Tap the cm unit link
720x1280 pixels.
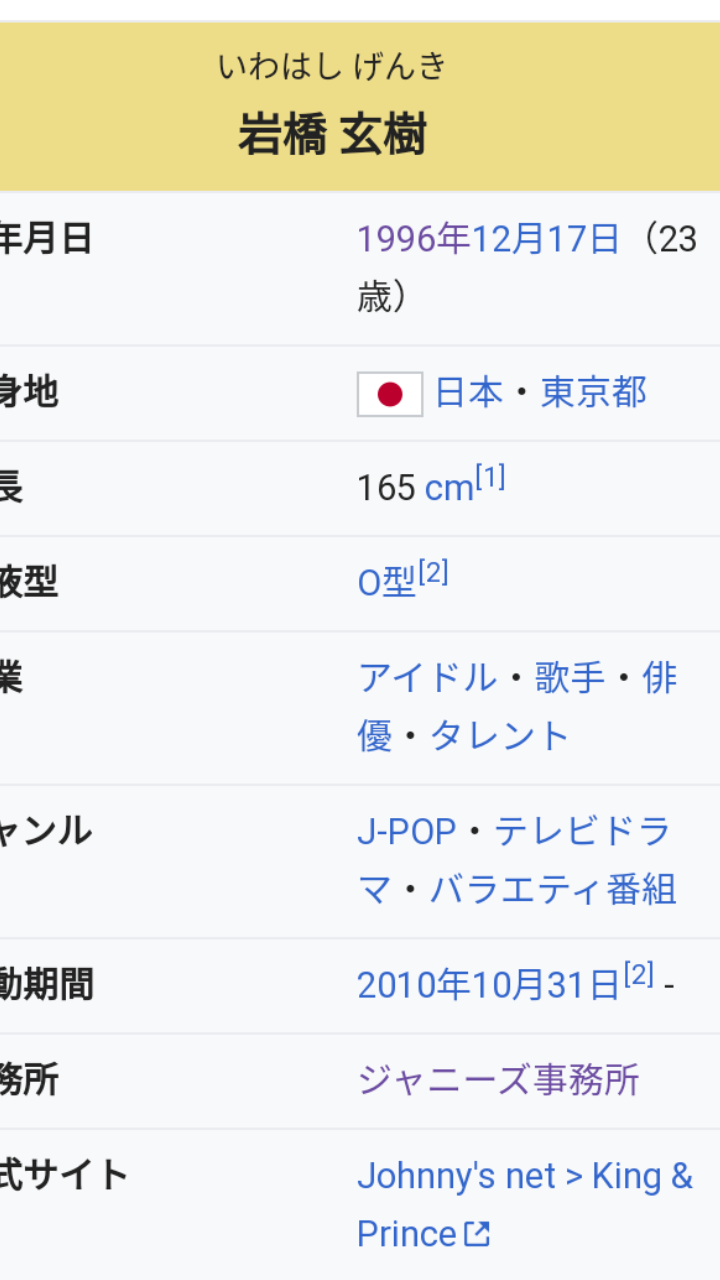coord(449,488)
